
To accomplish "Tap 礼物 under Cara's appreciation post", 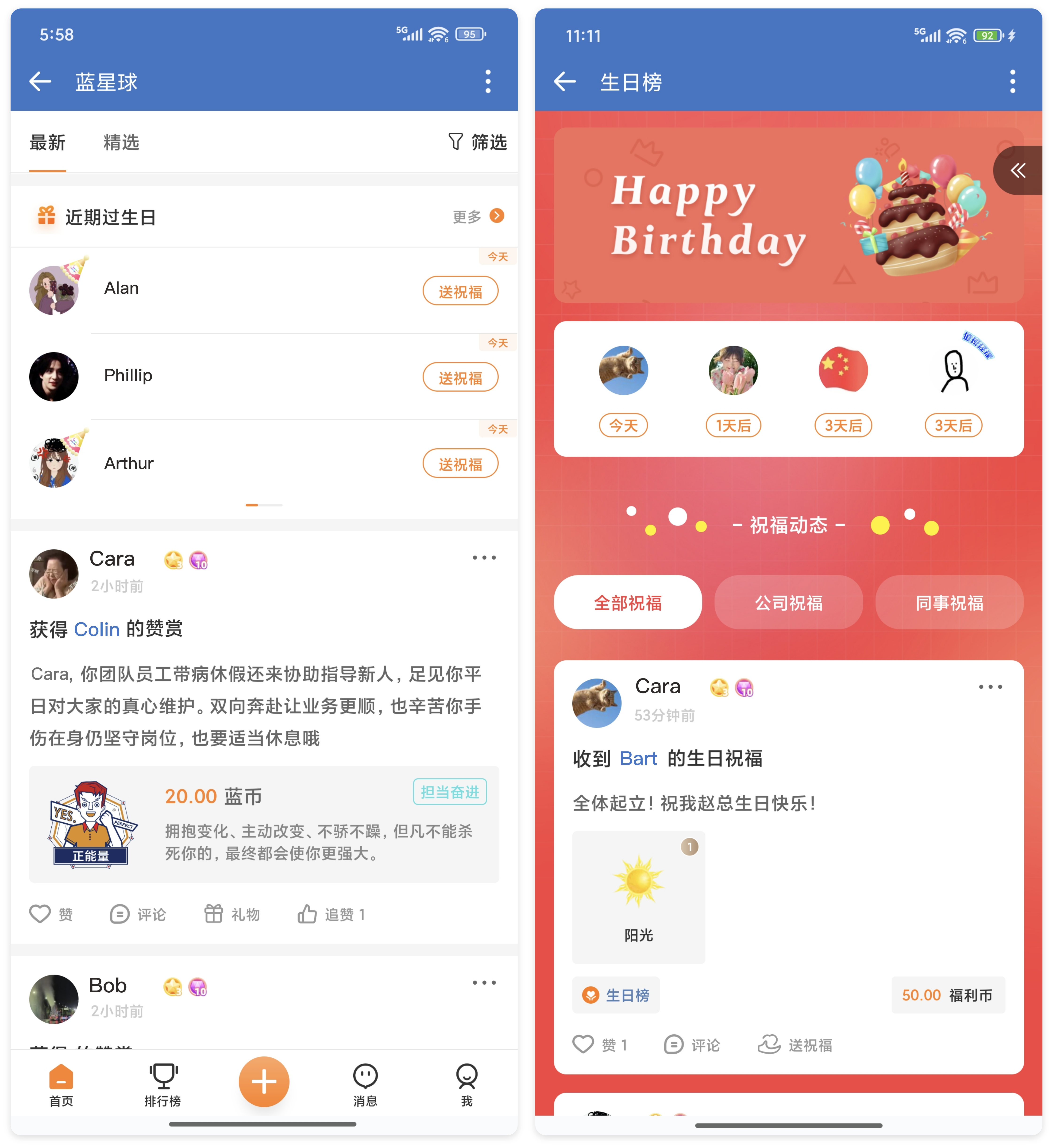I will pos(232,914).
